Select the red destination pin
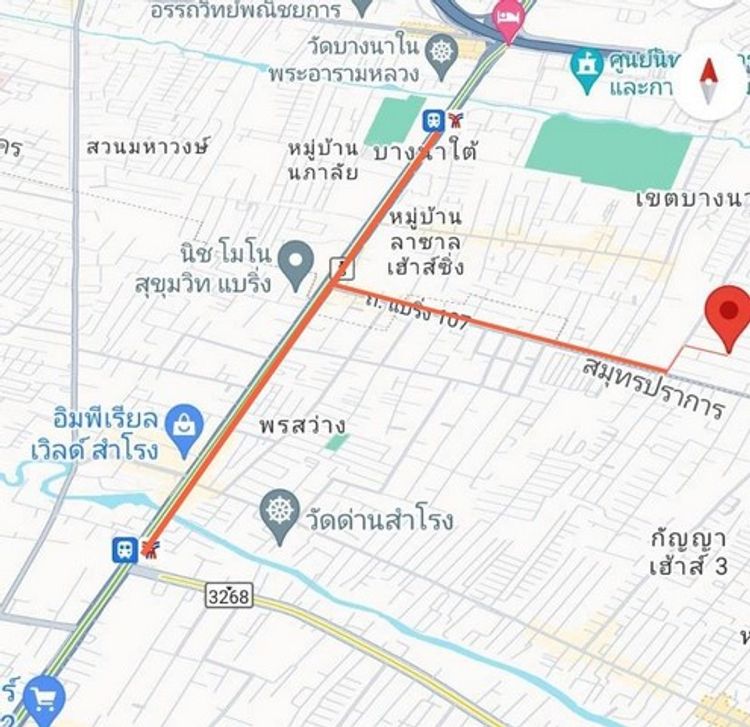Screen dimensions: 750x727 (727, 314)
